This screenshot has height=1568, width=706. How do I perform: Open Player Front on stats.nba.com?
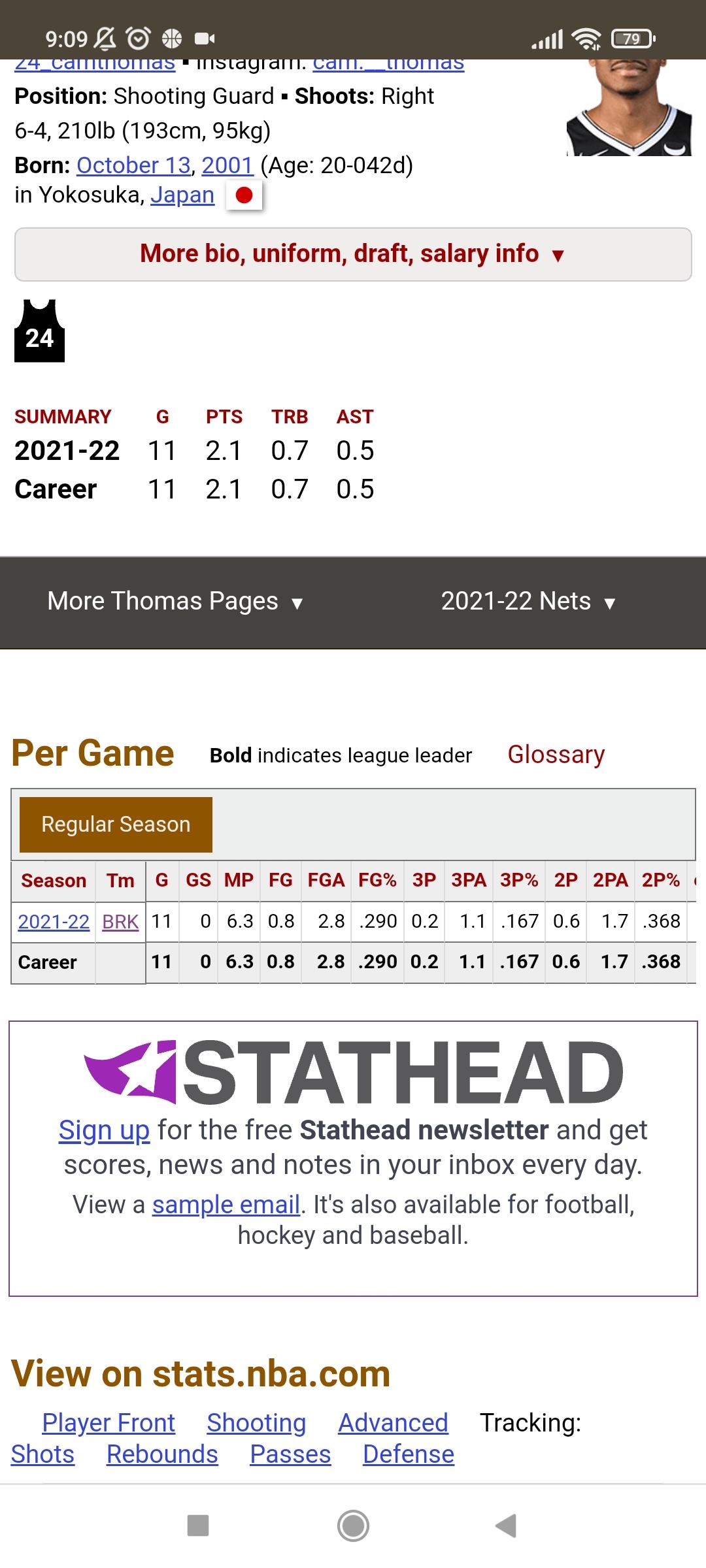point(109,1422)
